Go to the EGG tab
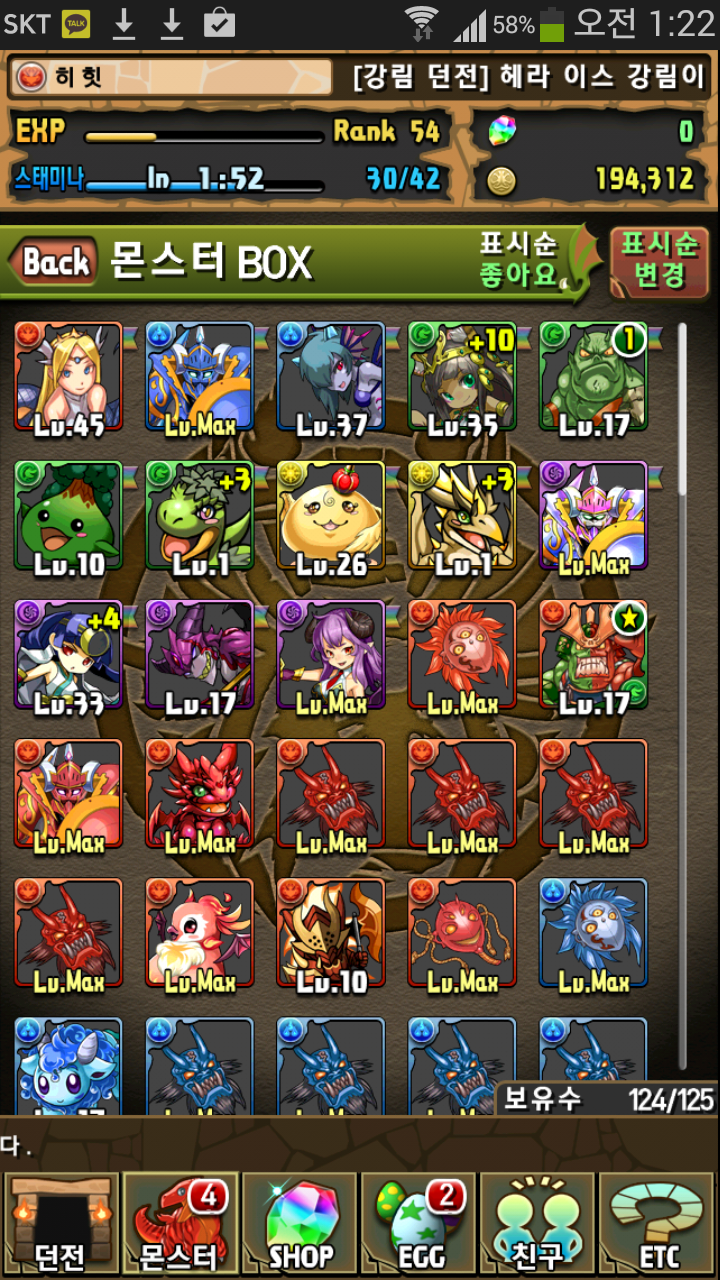The width and height of the screenshot is (720, 1280). click(420, 1224)
